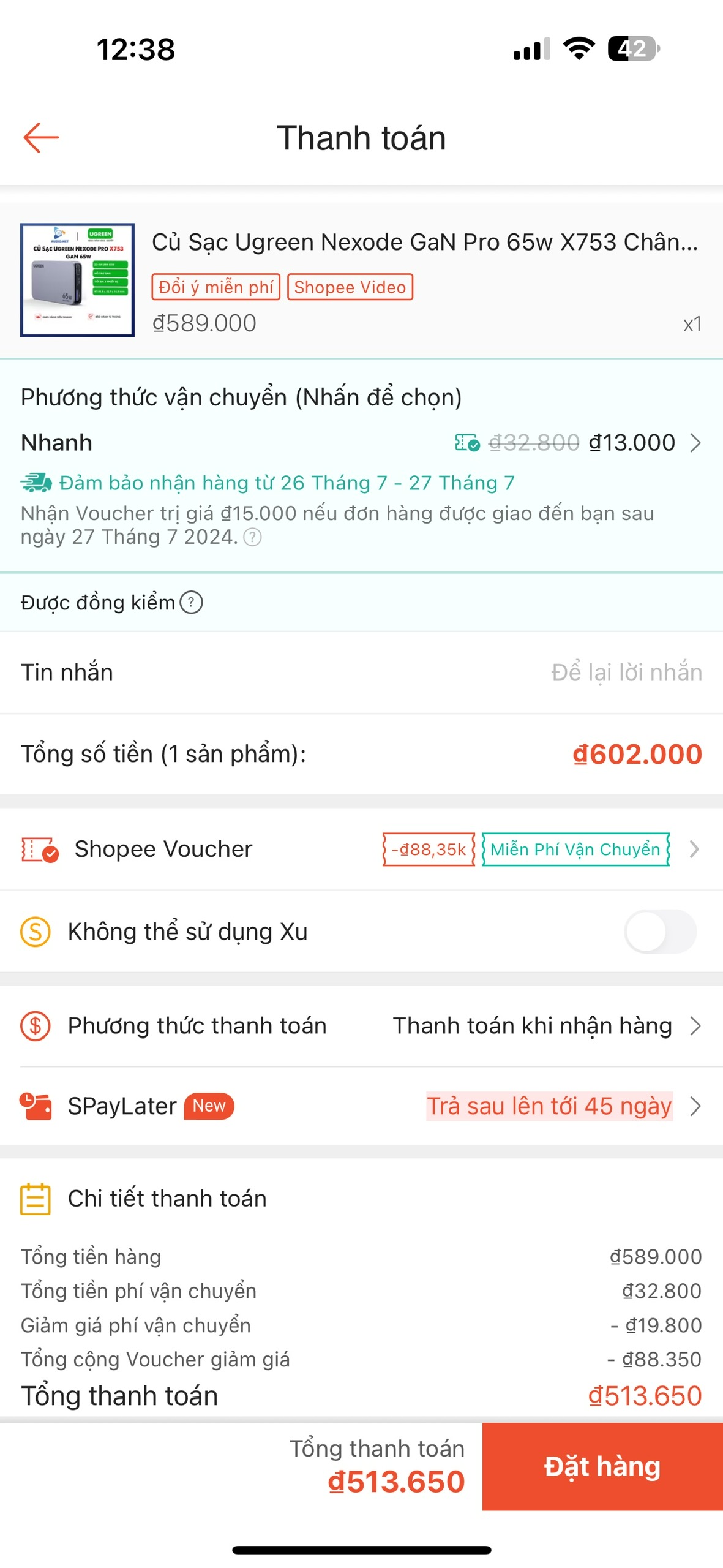Image resolution: width=723 pixels, height=1568 pixels.
Task: Expand the Nhanh shipping method options
Action: [x=695, y=442]
